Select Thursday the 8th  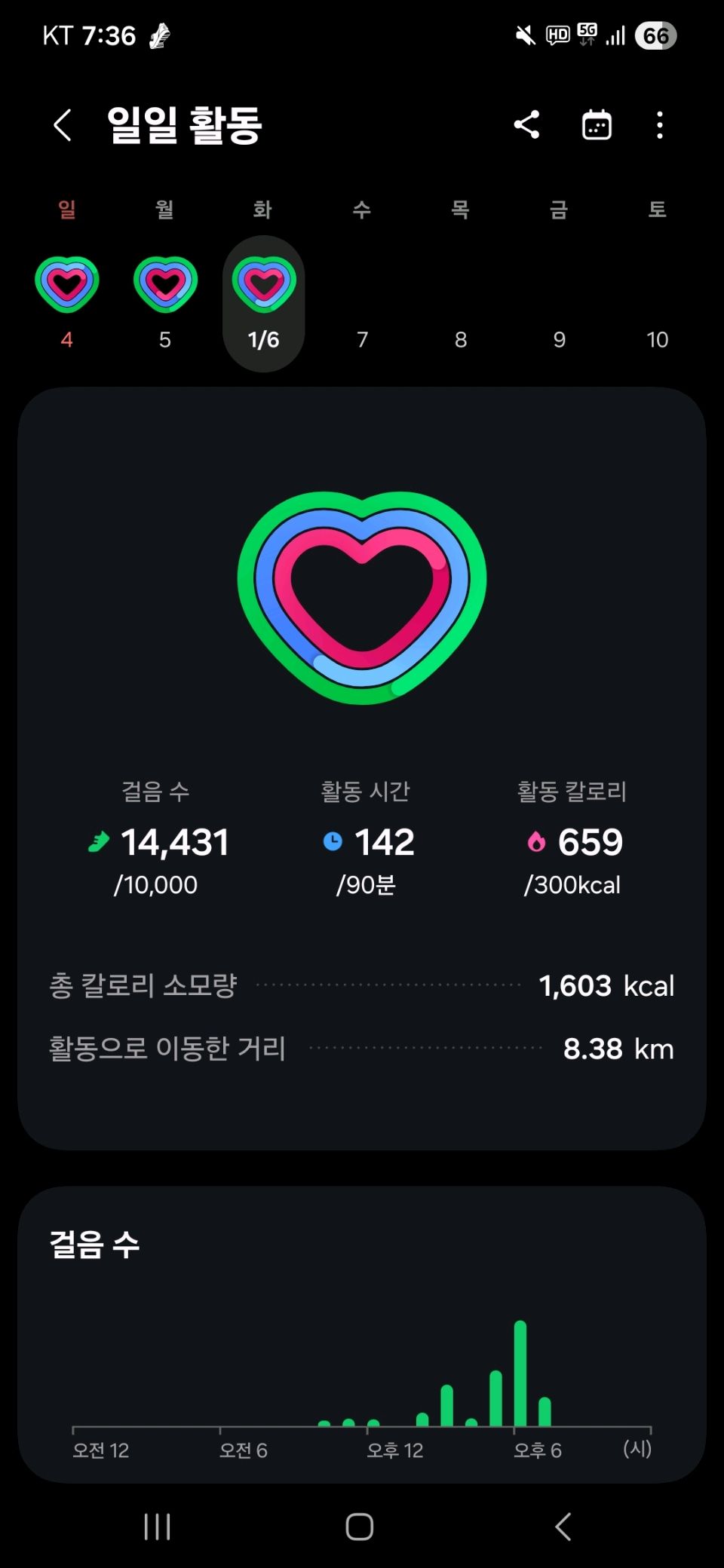tap(461, 338)
